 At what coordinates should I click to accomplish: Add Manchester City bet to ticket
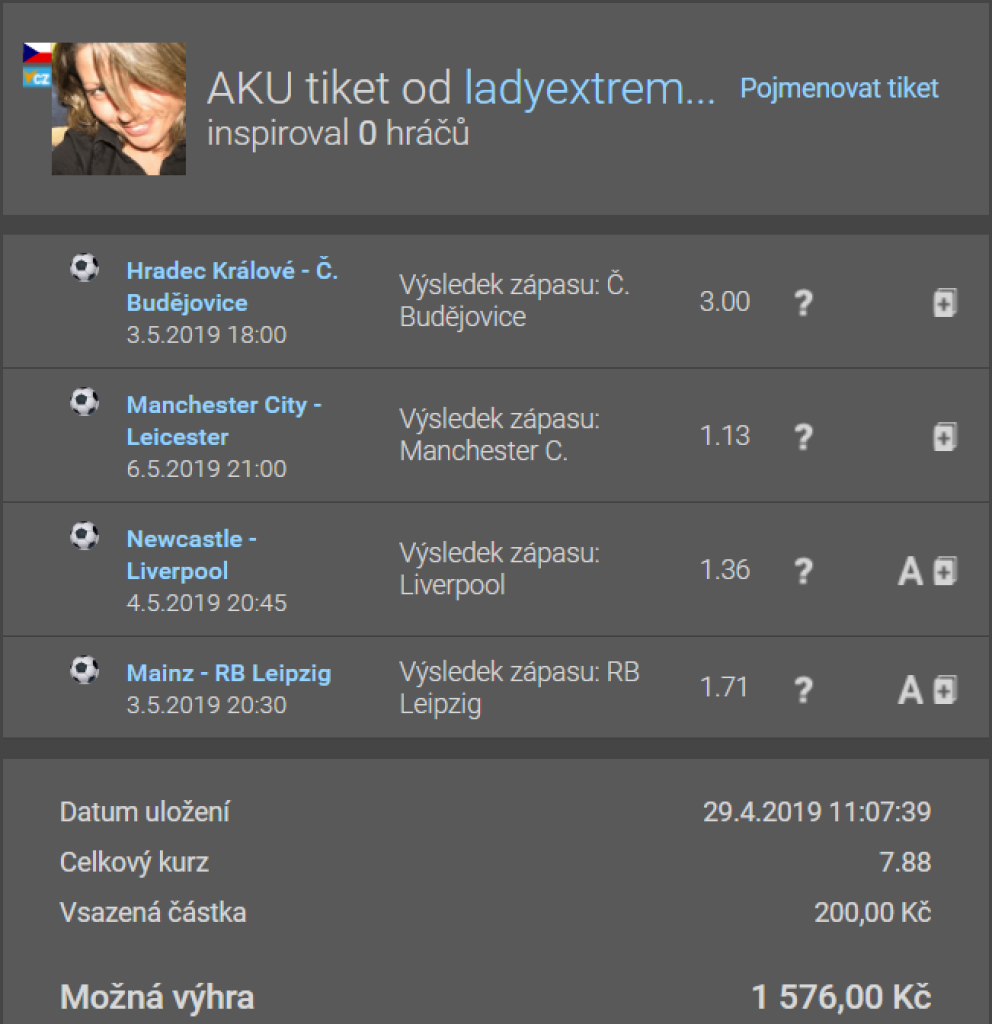(x=945, y=437)
